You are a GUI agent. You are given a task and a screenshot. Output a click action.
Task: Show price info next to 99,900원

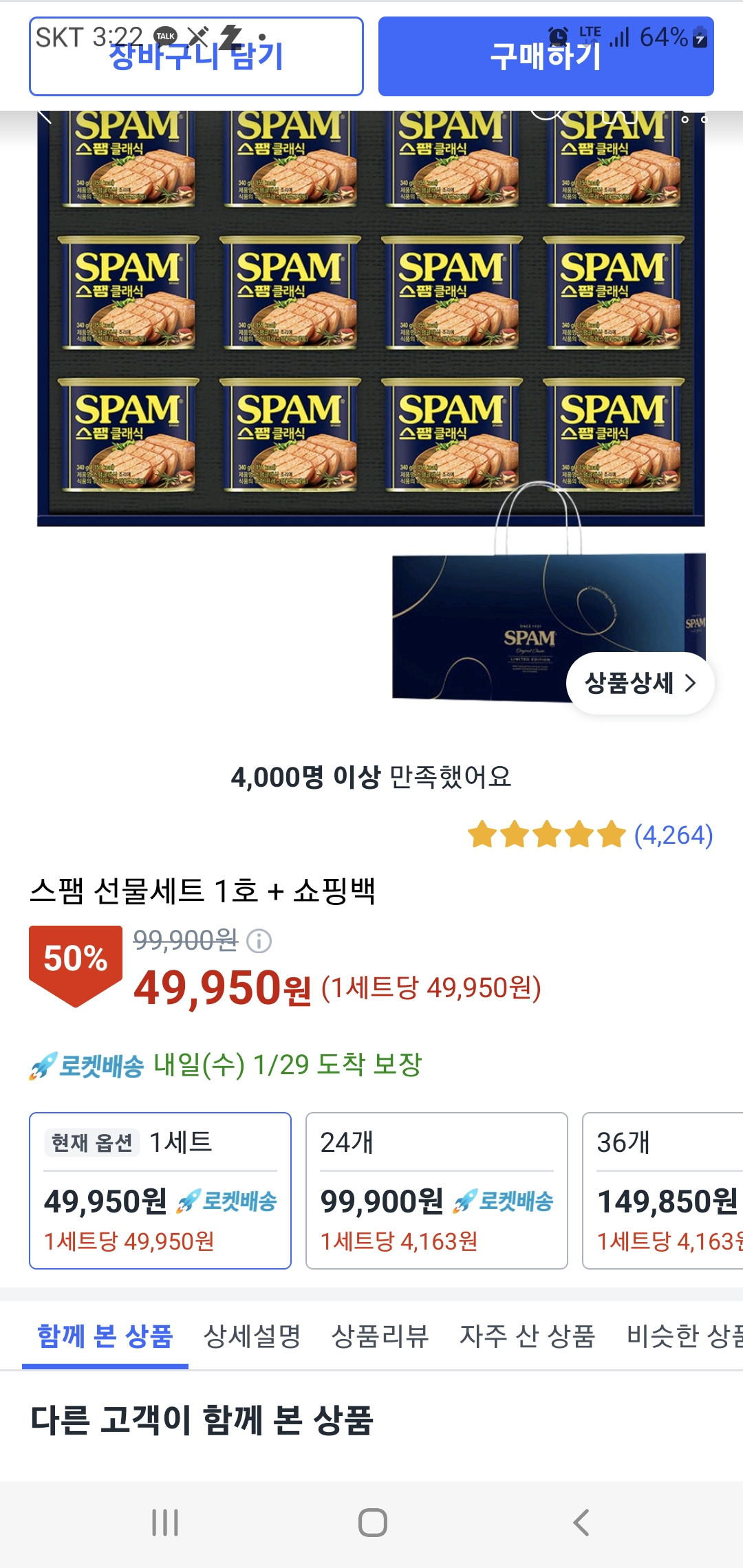259,941
